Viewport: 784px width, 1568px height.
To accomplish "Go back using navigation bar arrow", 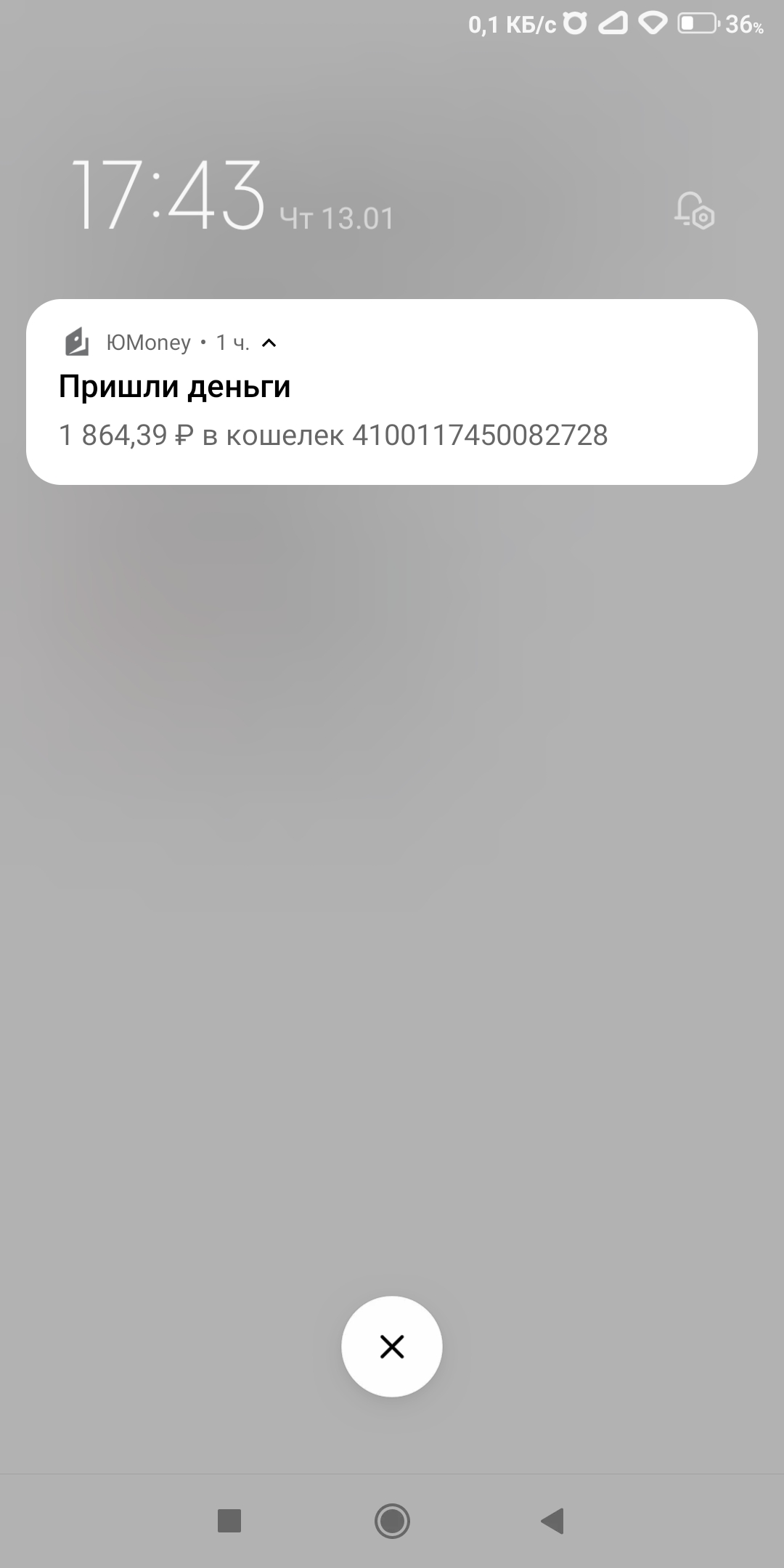I will pyautogui.click(x=552, y=1520).
